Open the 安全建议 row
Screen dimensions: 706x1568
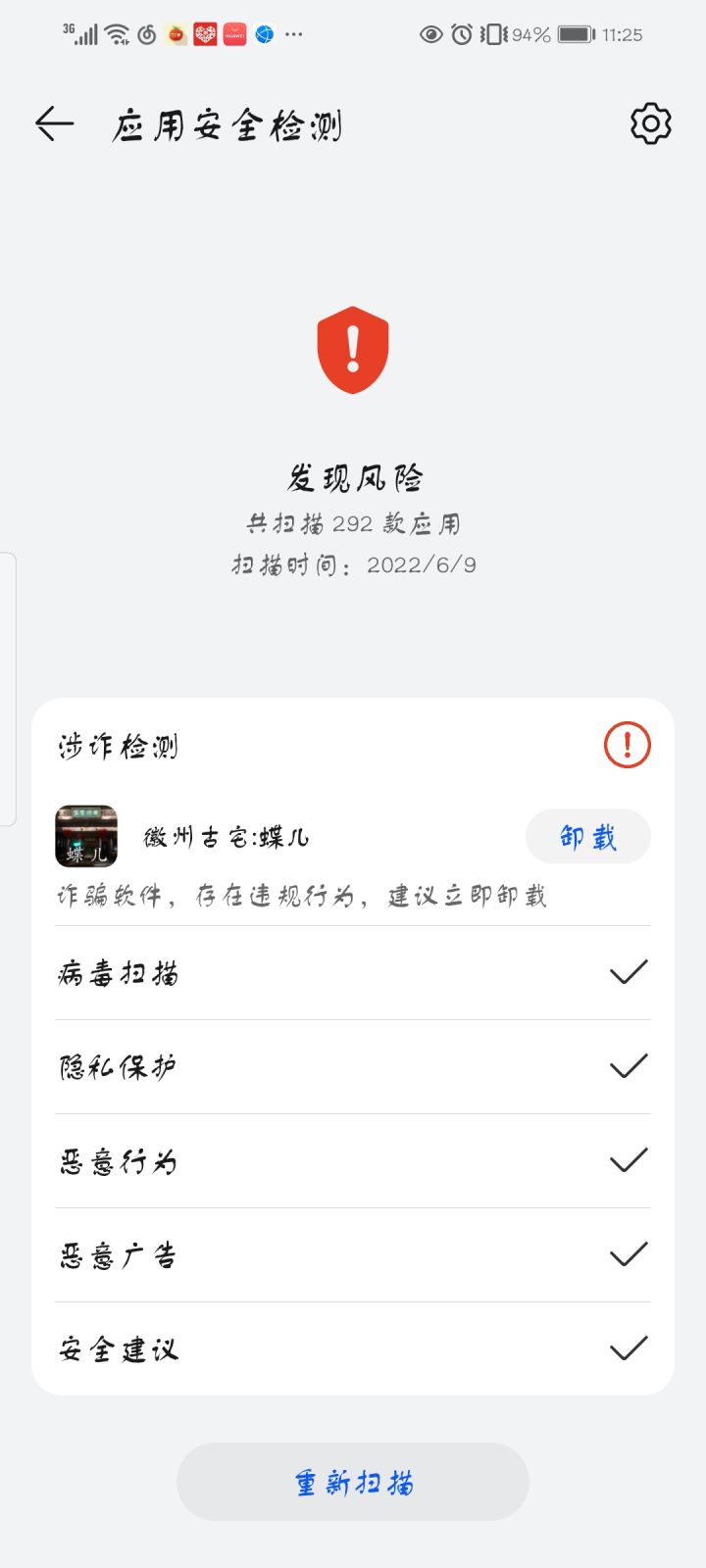[353, 1349]
